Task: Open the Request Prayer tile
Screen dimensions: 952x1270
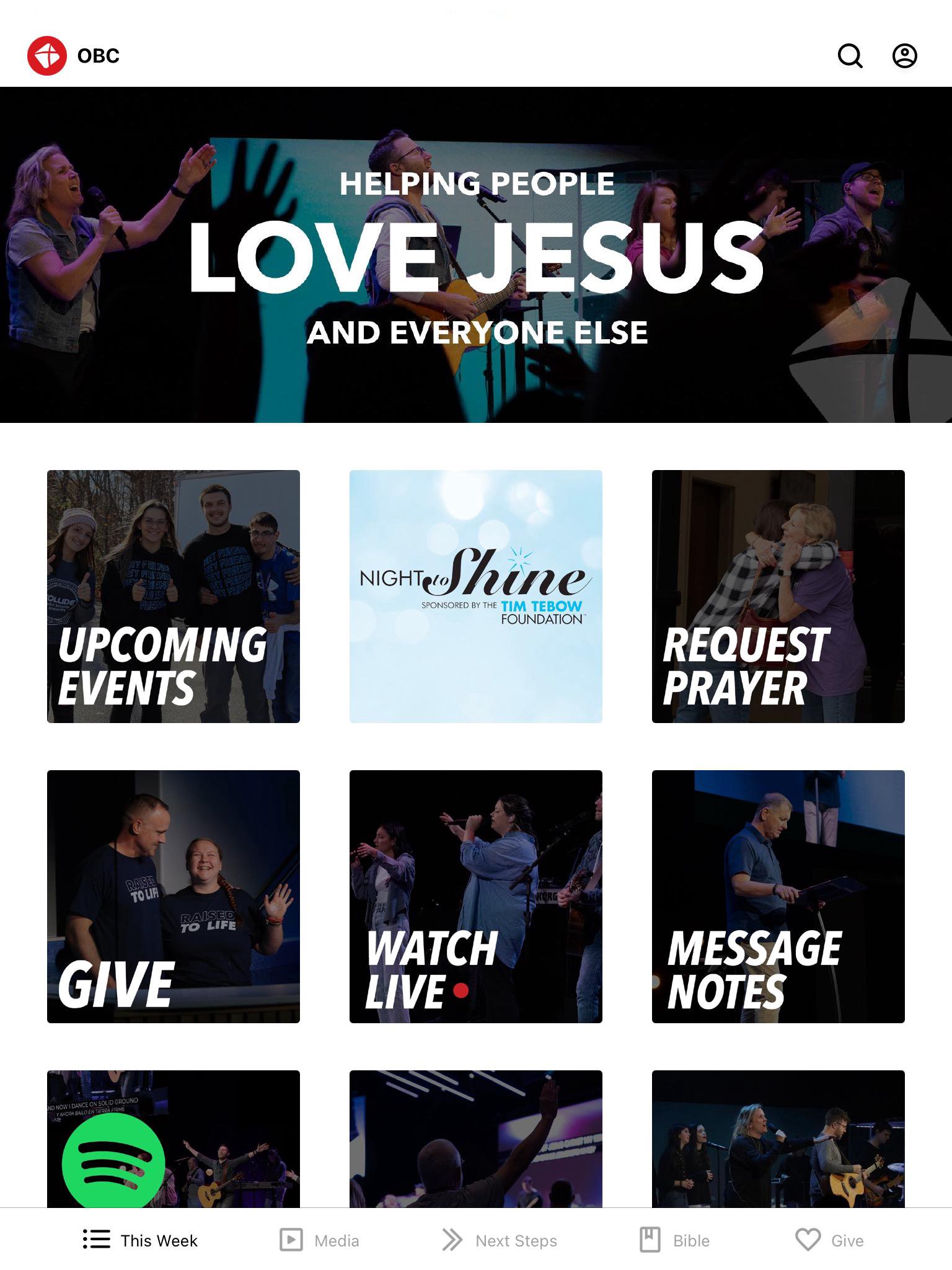Action: (778, 596)
